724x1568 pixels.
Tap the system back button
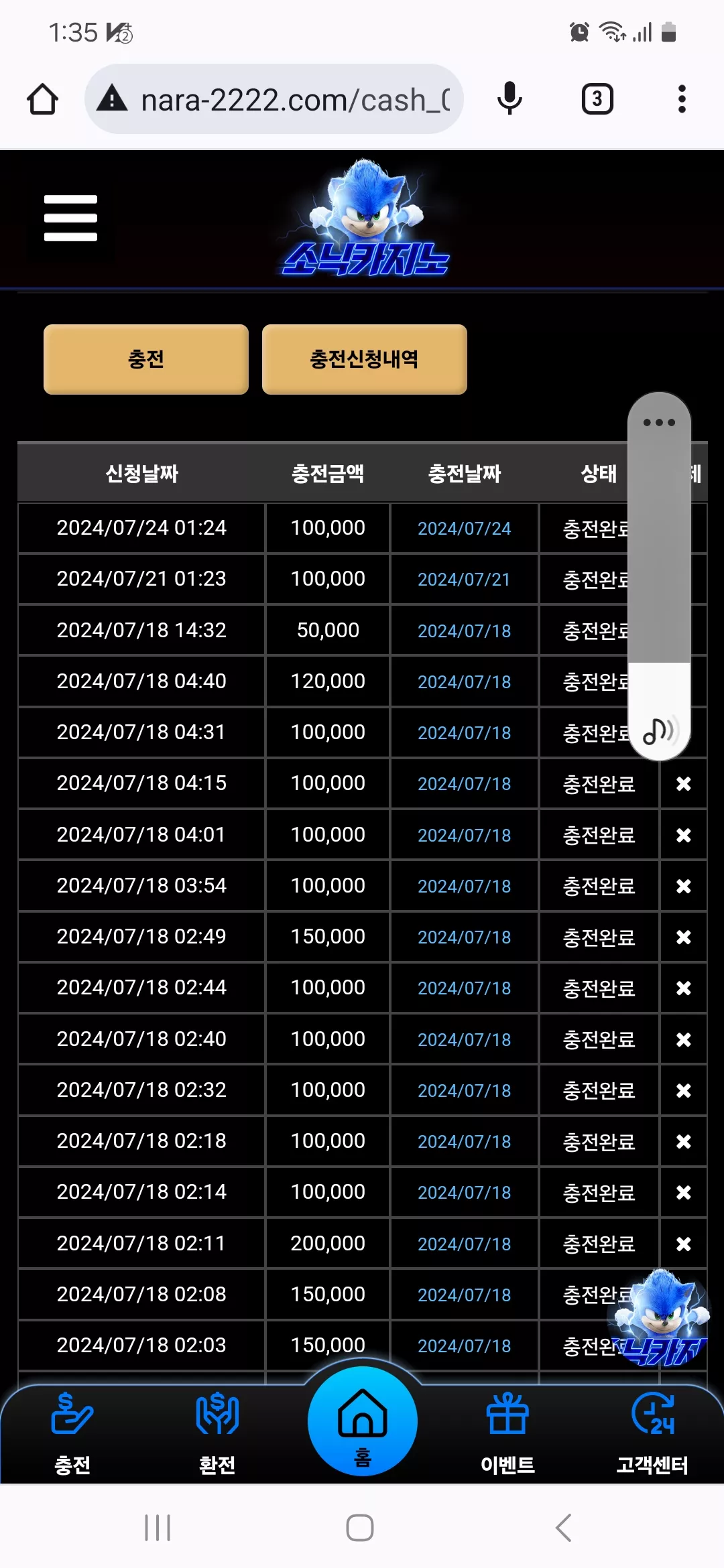(x=564, y=1528)
